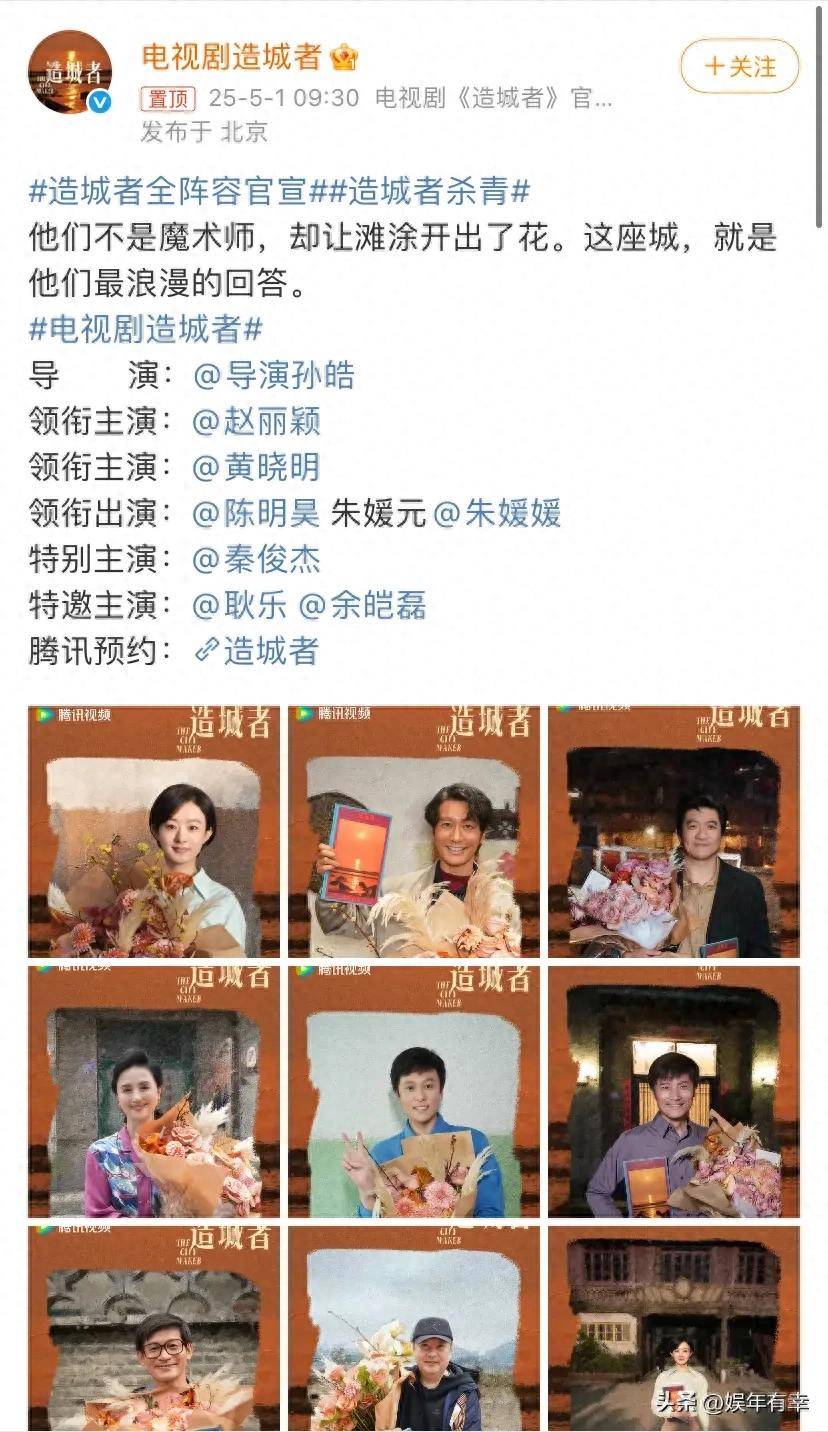The height and width of the screenshot is (1432, 828).
Task: Open the @耿乐 mention
Action: [240, 605]
